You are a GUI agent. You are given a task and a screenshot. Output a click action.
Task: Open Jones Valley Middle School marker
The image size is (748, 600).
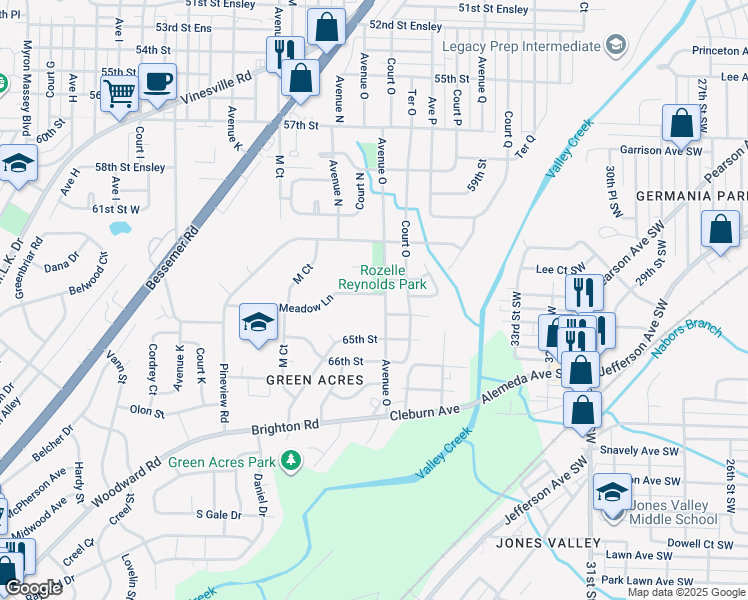[612, 492]
